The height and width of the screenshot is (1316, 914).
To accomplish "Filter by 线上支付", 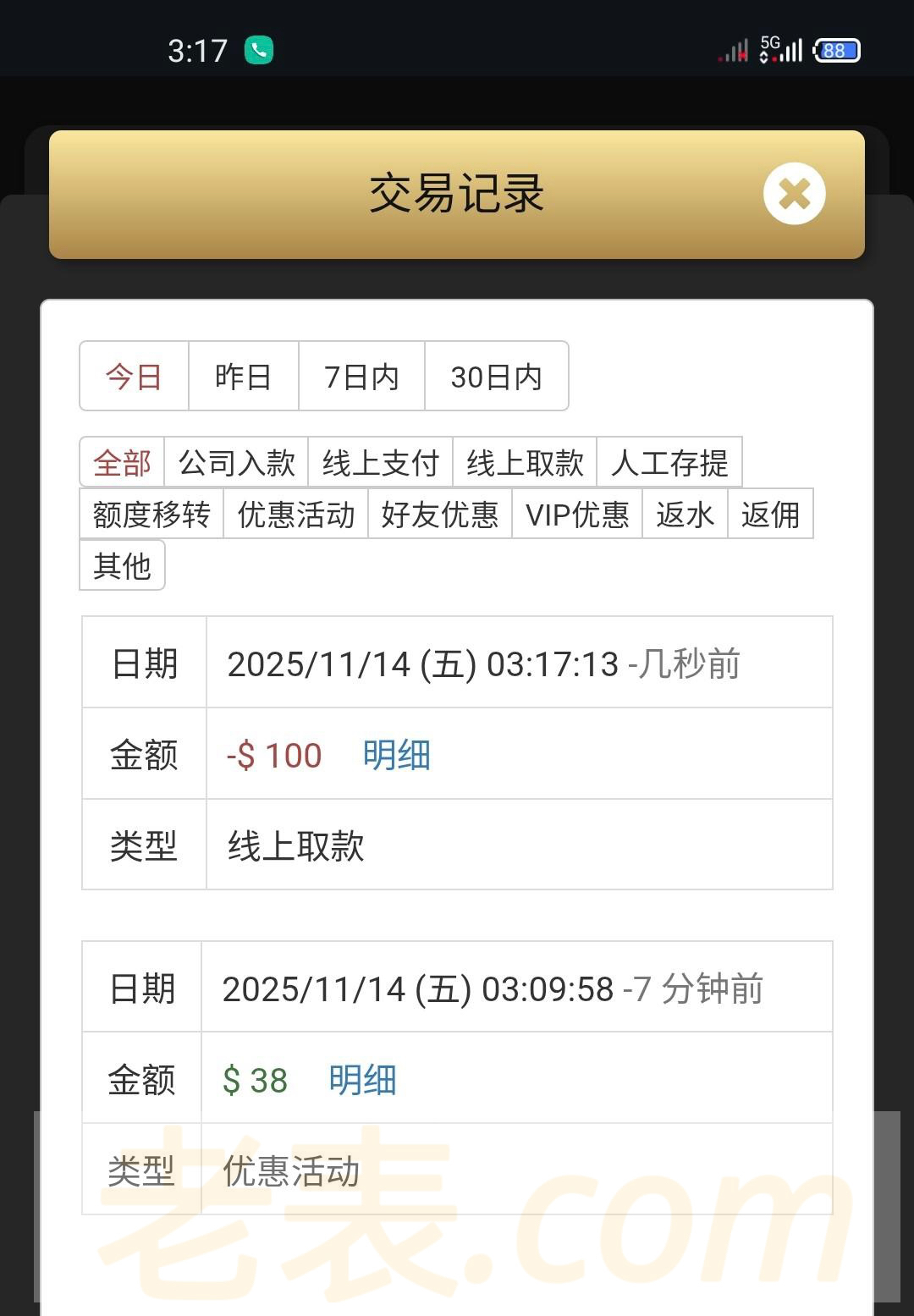I will coord(380,463).
